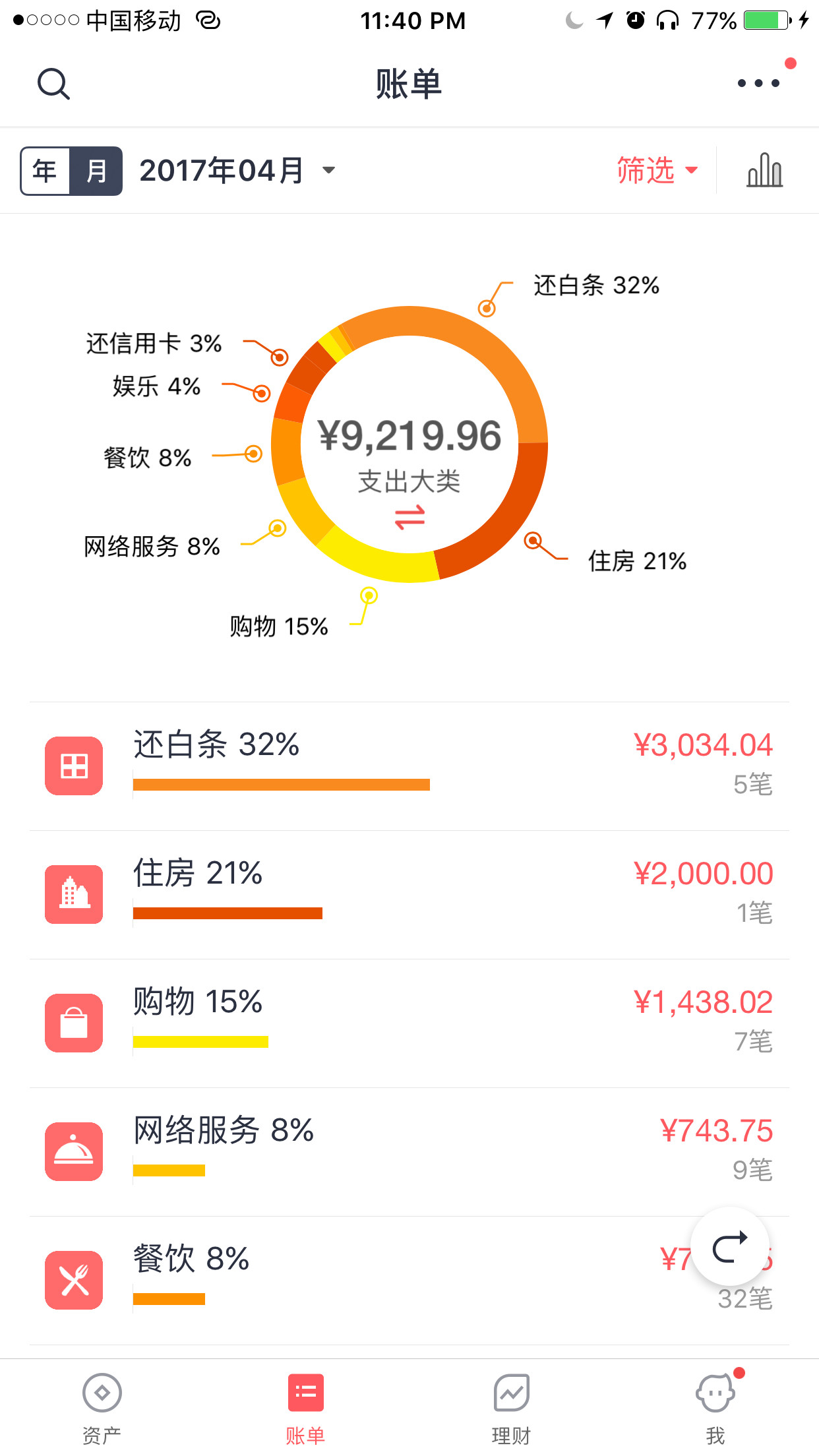Viewport: 819px width, 1456px height.
Task: Open the 网络服务 8% category row
Action: (409, 1151)
